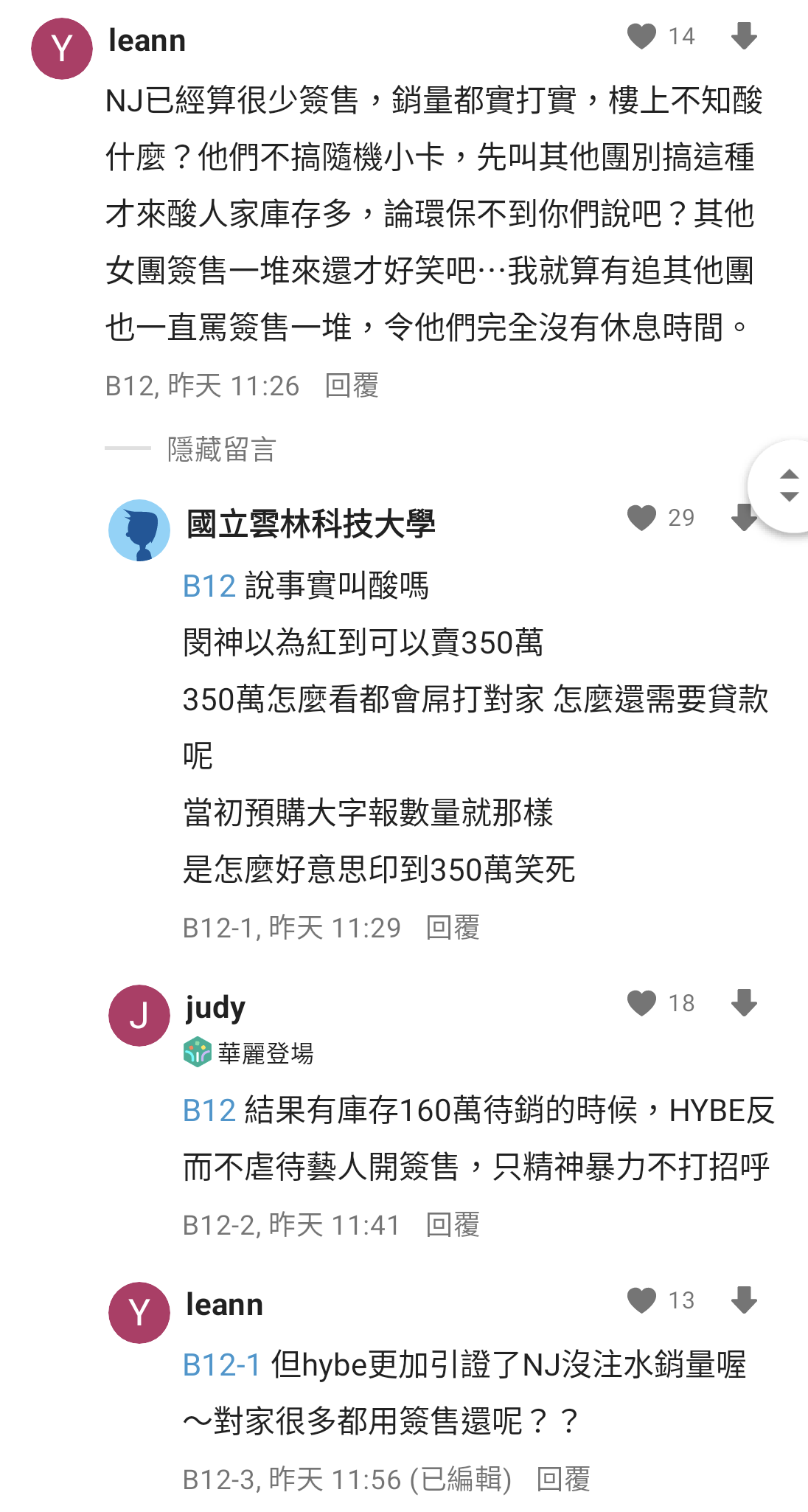This screenshot has height=1512, width=808.
Task: Like leann's reply B12-3
Action: 641,1300
